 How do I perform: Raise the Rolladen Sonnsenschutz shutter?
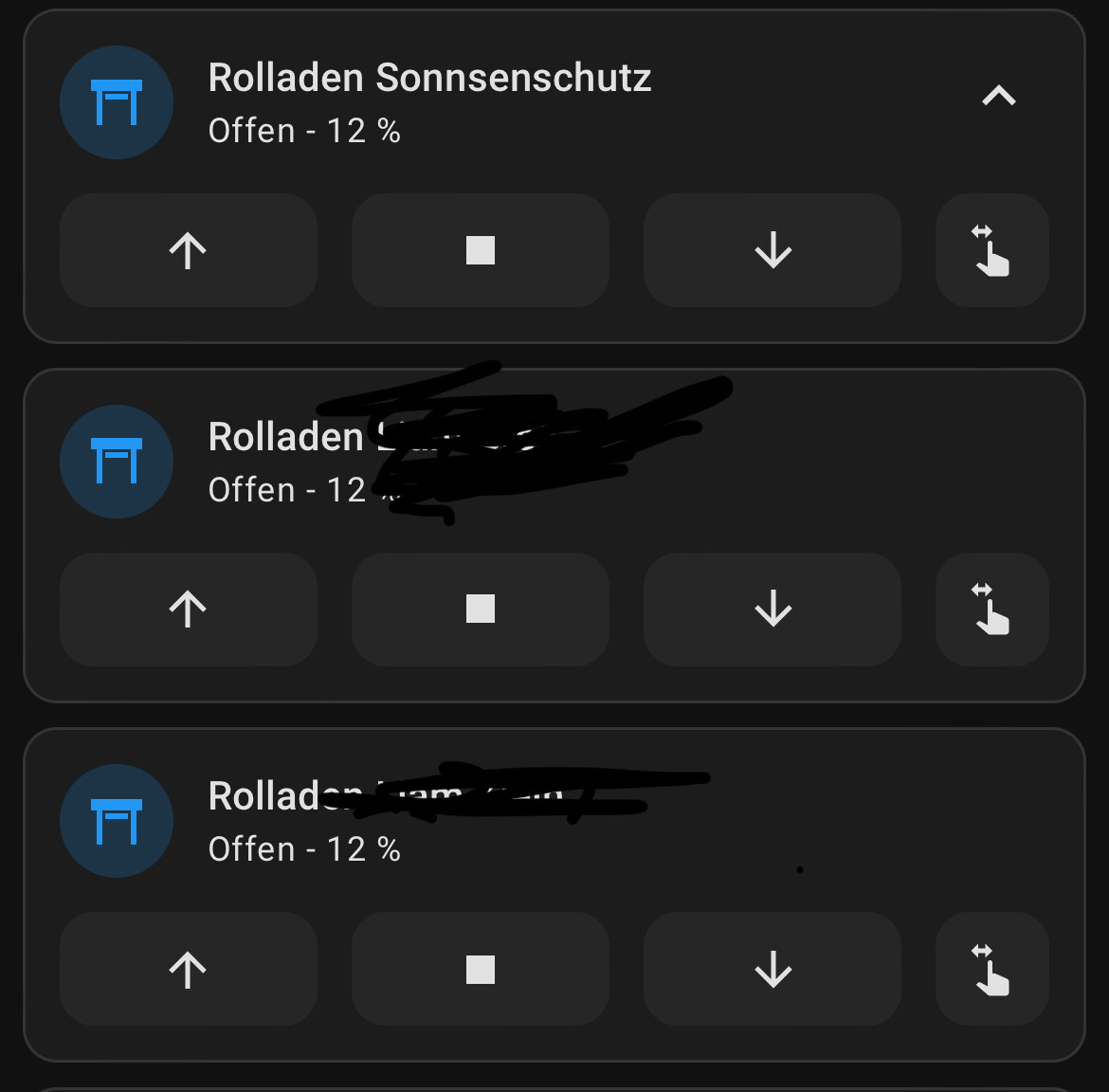188,250
